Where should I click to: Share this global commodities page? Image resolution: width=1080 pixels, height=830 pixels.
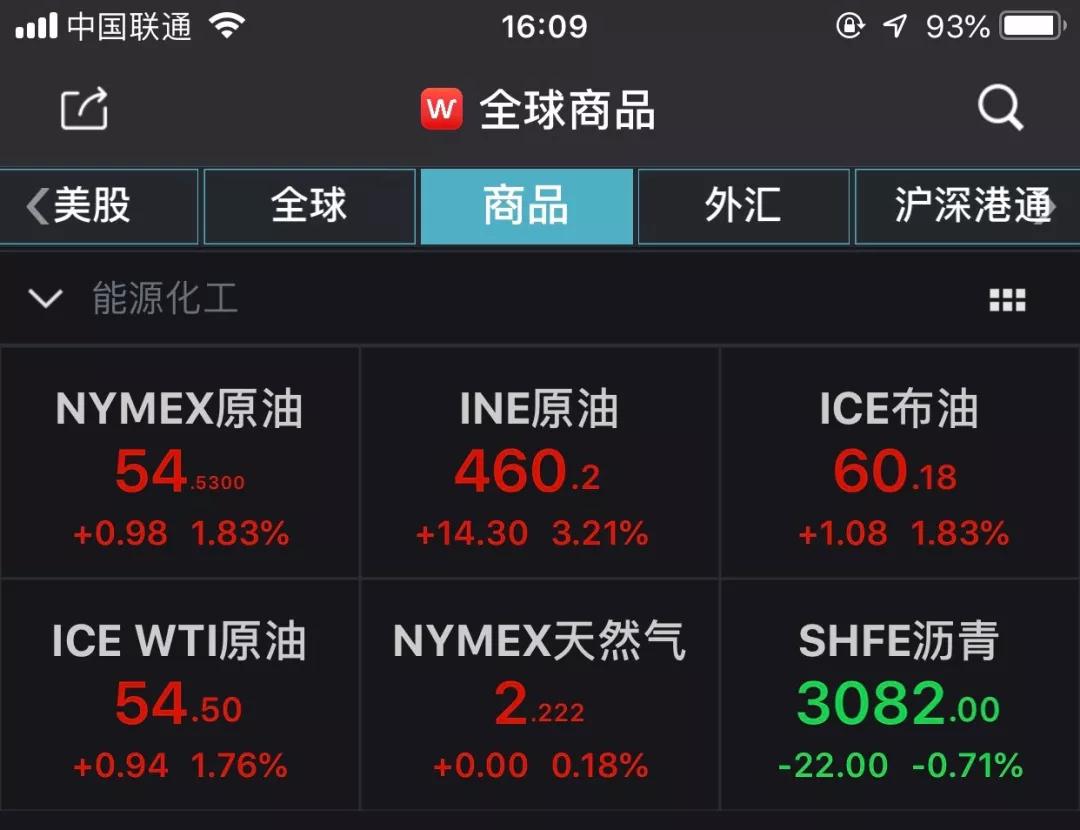(x=84, y=109)
